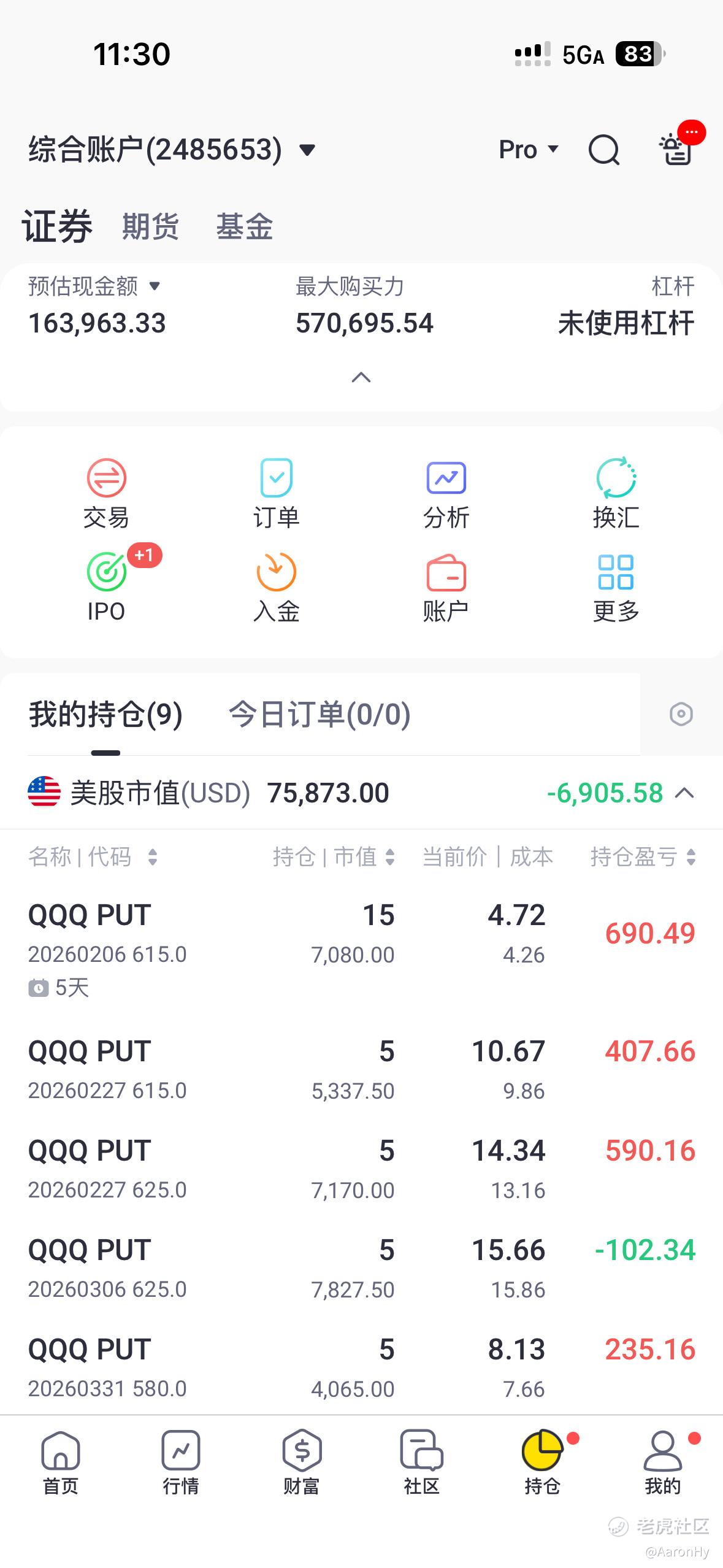Switch to the 基金 tab
723x1568 pixels.
pyautogui.click(x=244, y=226)
